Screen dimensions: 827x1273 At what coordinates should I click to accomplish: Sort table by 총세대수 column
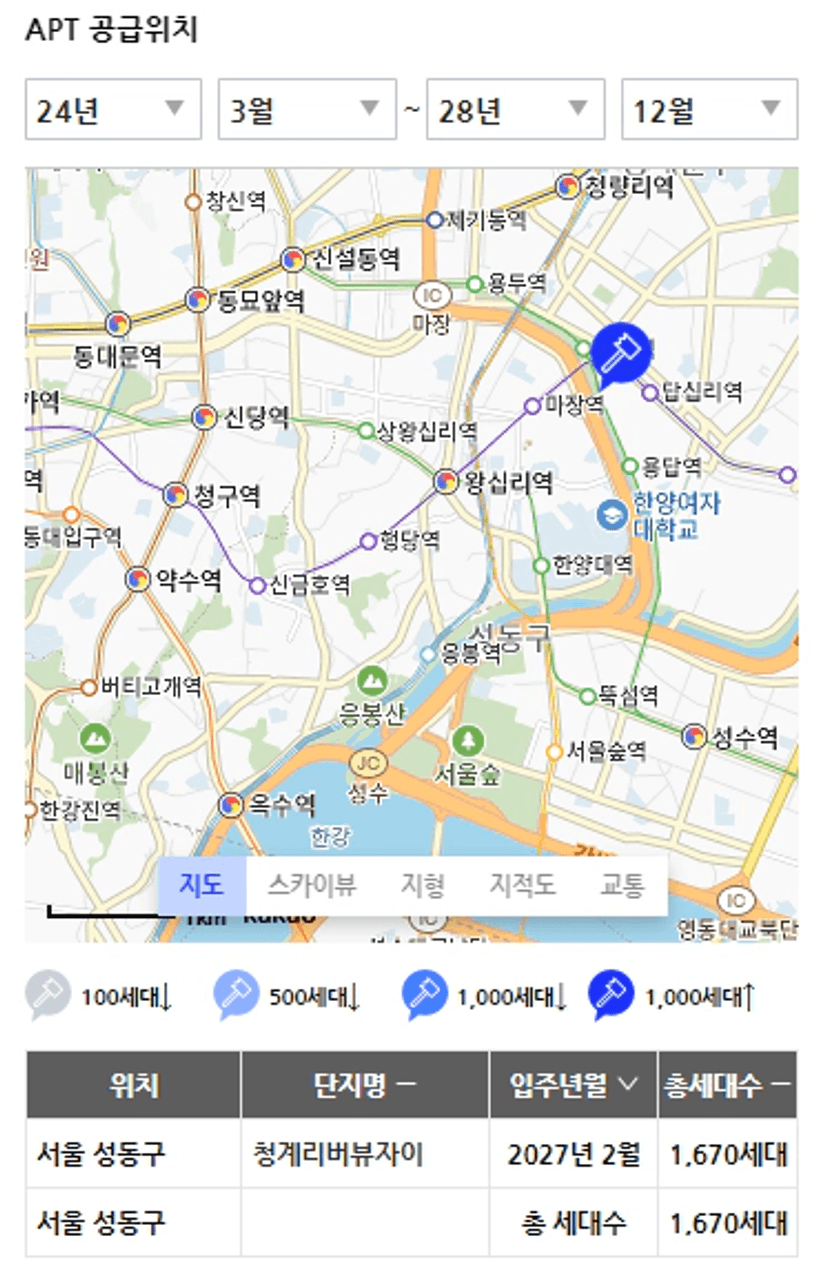[726, 1085]
